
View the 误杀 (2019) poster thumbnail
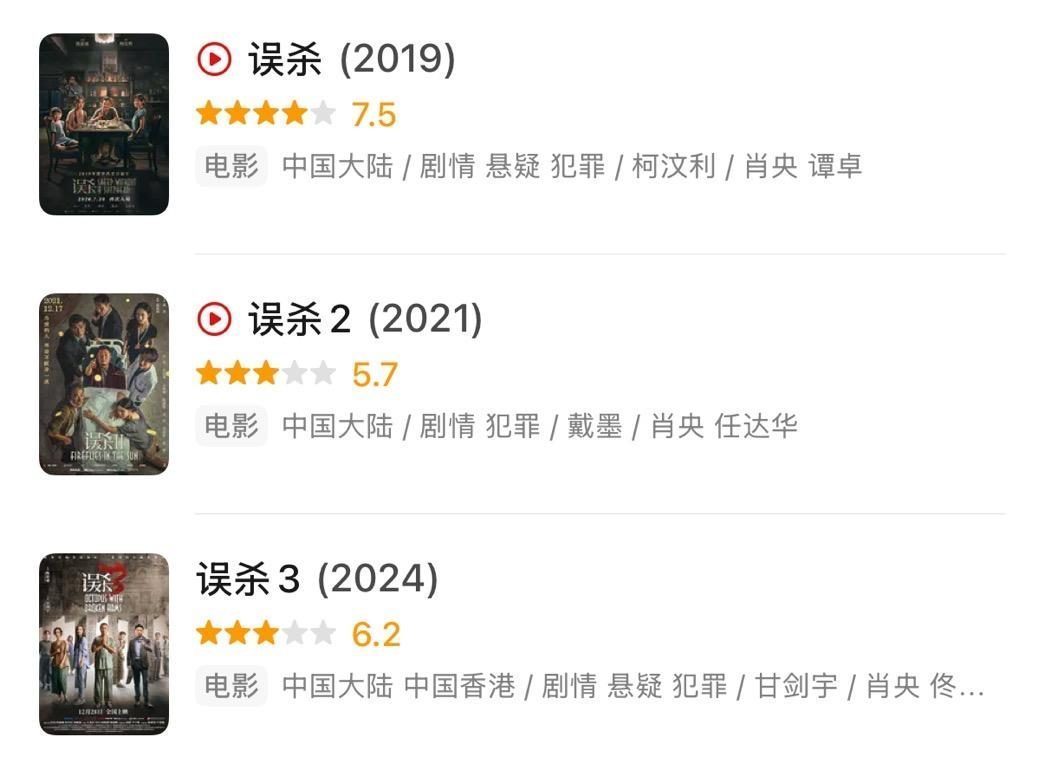coord(104,125)
